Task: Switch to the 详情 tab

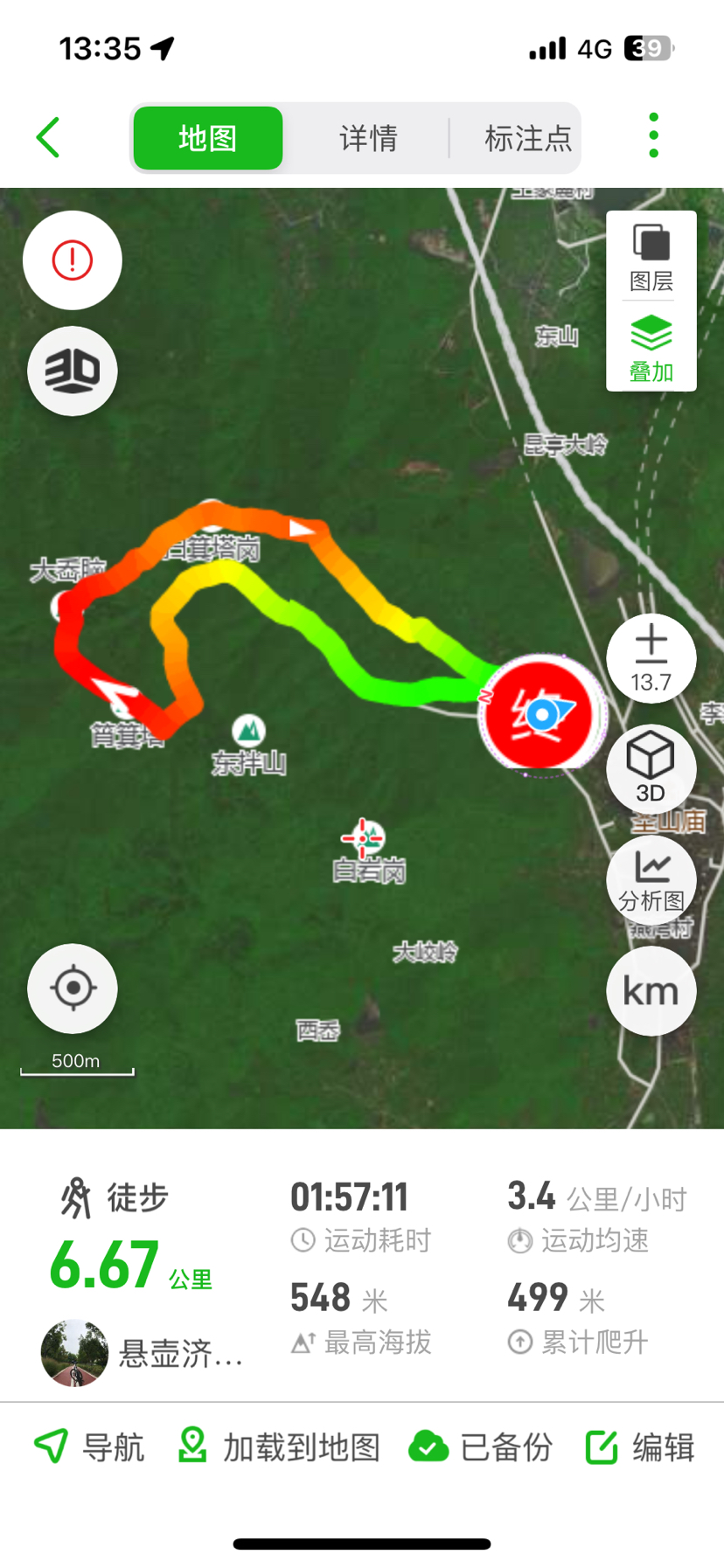Action: coord(368,138)
